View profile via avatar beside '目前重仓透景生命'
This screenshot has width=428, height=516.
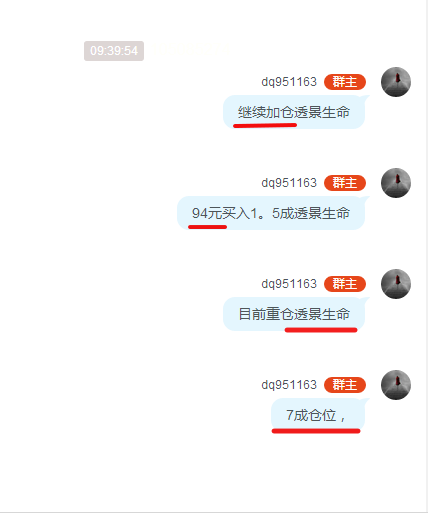pyautogui.click(x=396, y=284)
